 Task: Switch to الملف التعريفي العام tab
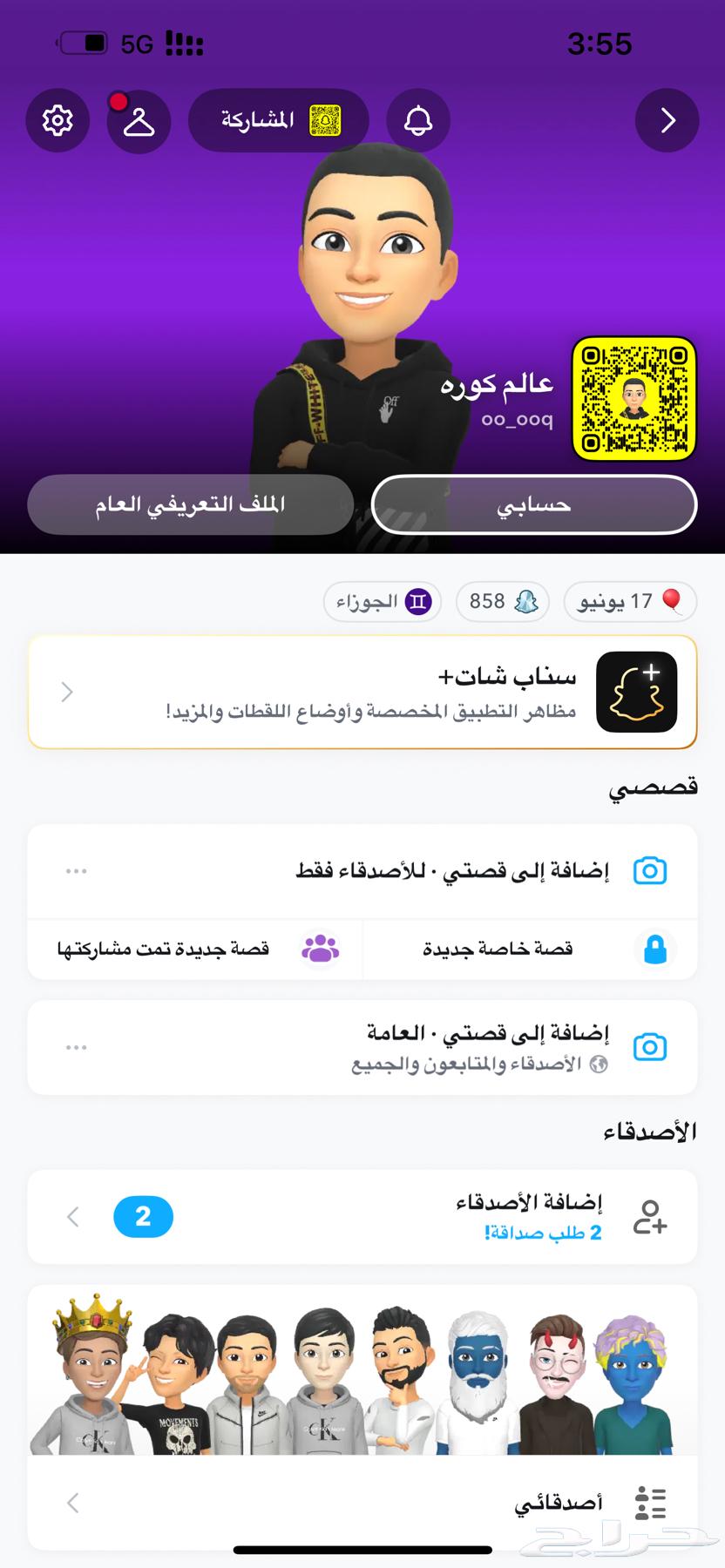pos(190,504)
